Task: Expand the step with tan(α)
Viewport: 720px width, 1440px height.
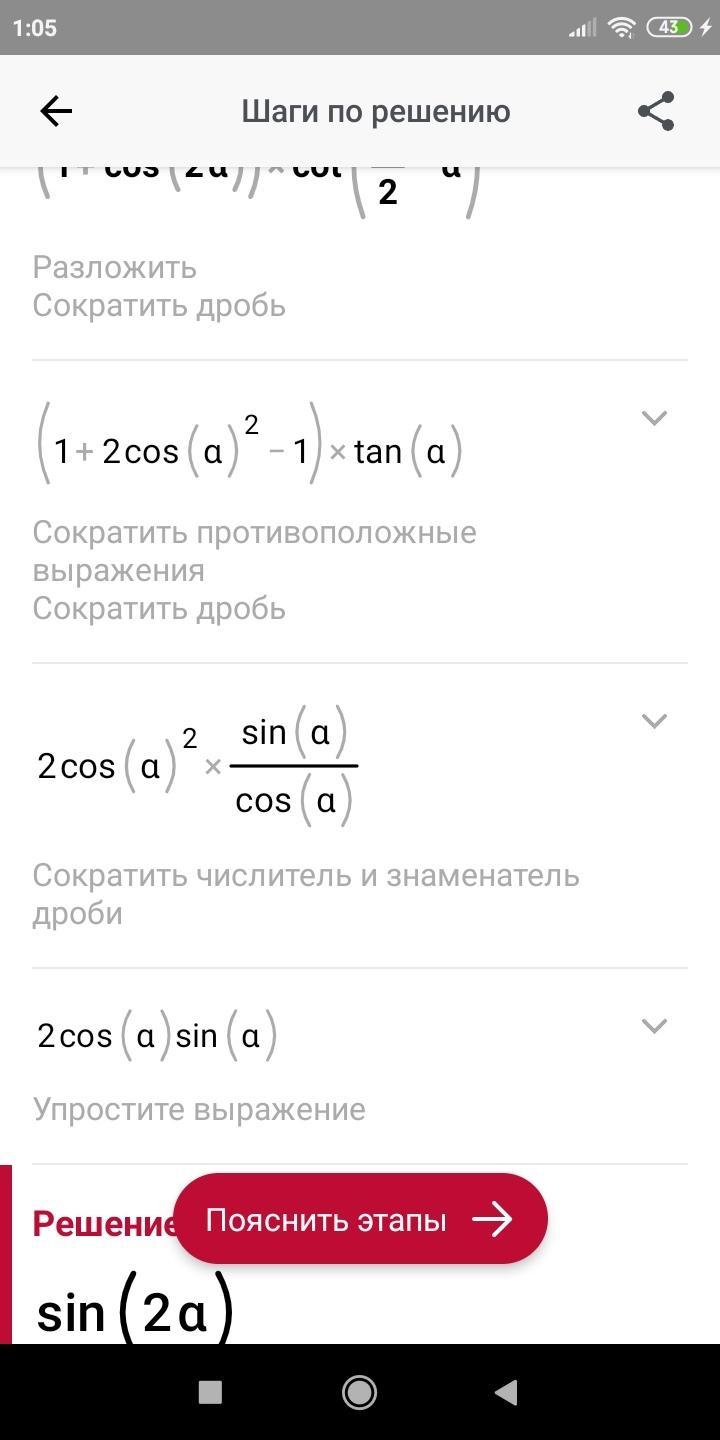Action: pos(654,418)
